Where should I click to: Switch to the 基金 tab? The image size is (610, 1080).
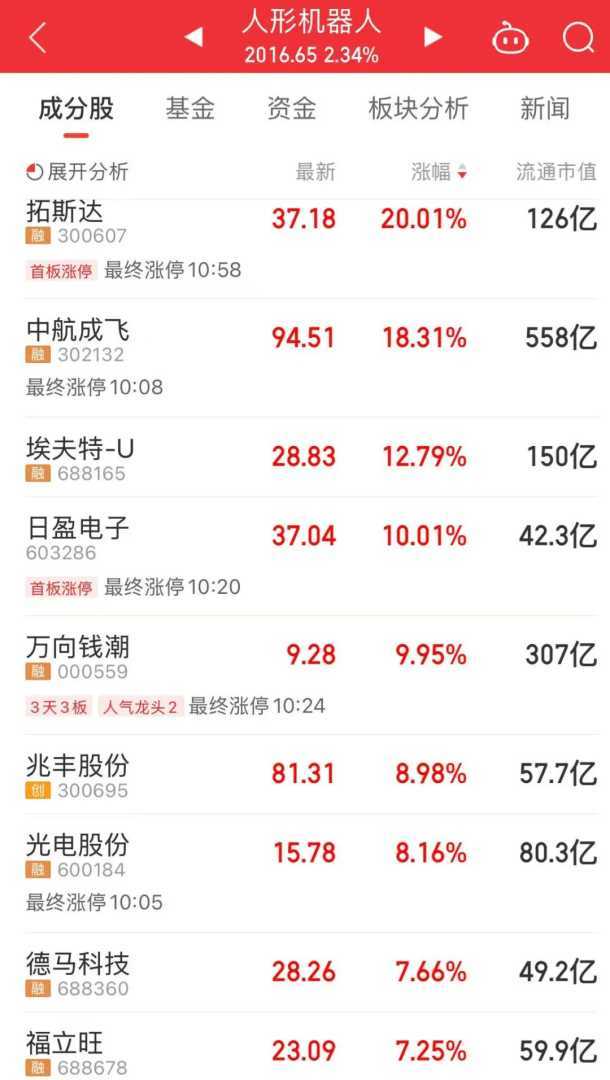(x=190, y=109)
